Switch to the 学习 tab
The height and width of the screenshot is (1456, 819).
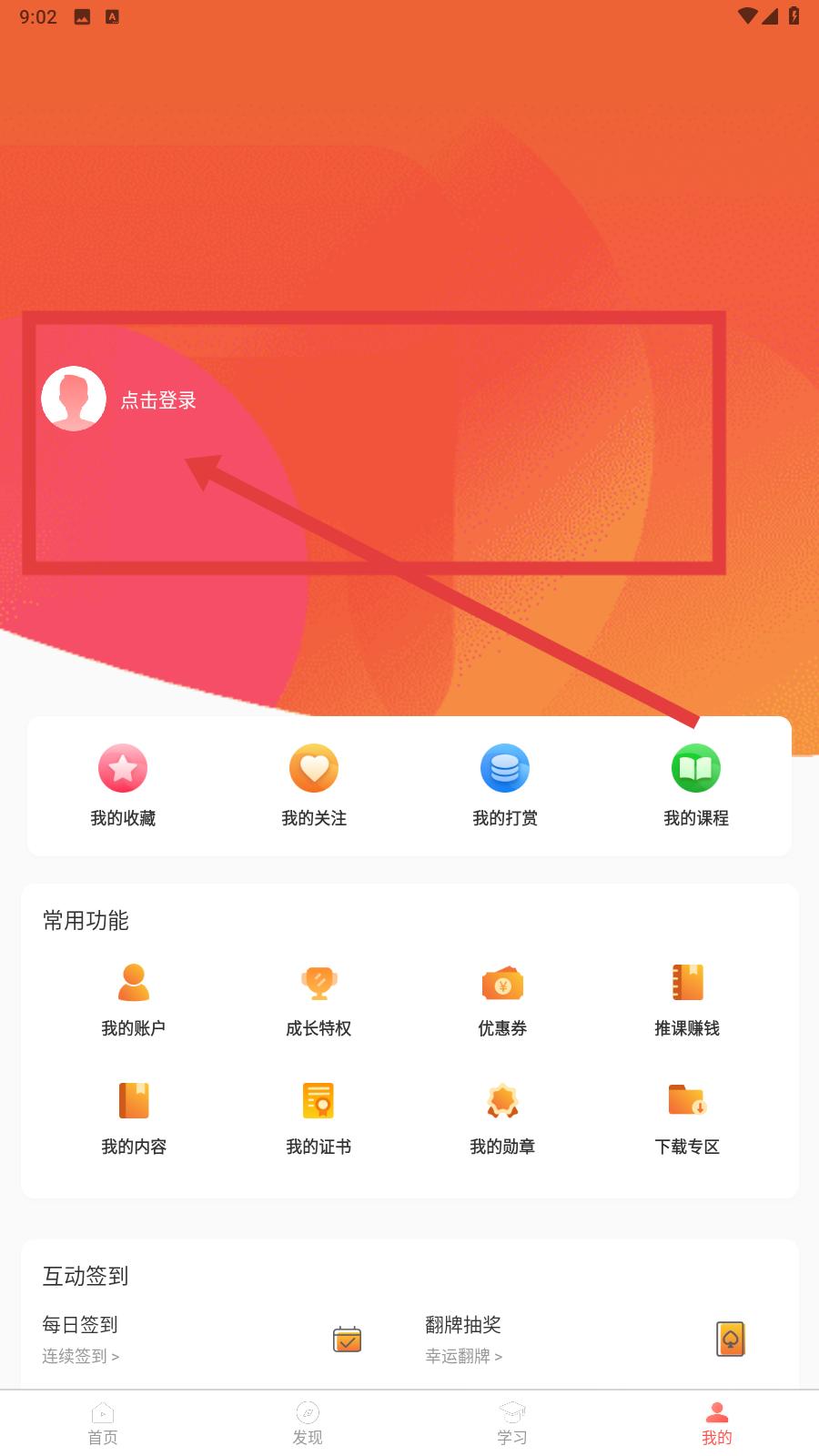coord(512,1424)
